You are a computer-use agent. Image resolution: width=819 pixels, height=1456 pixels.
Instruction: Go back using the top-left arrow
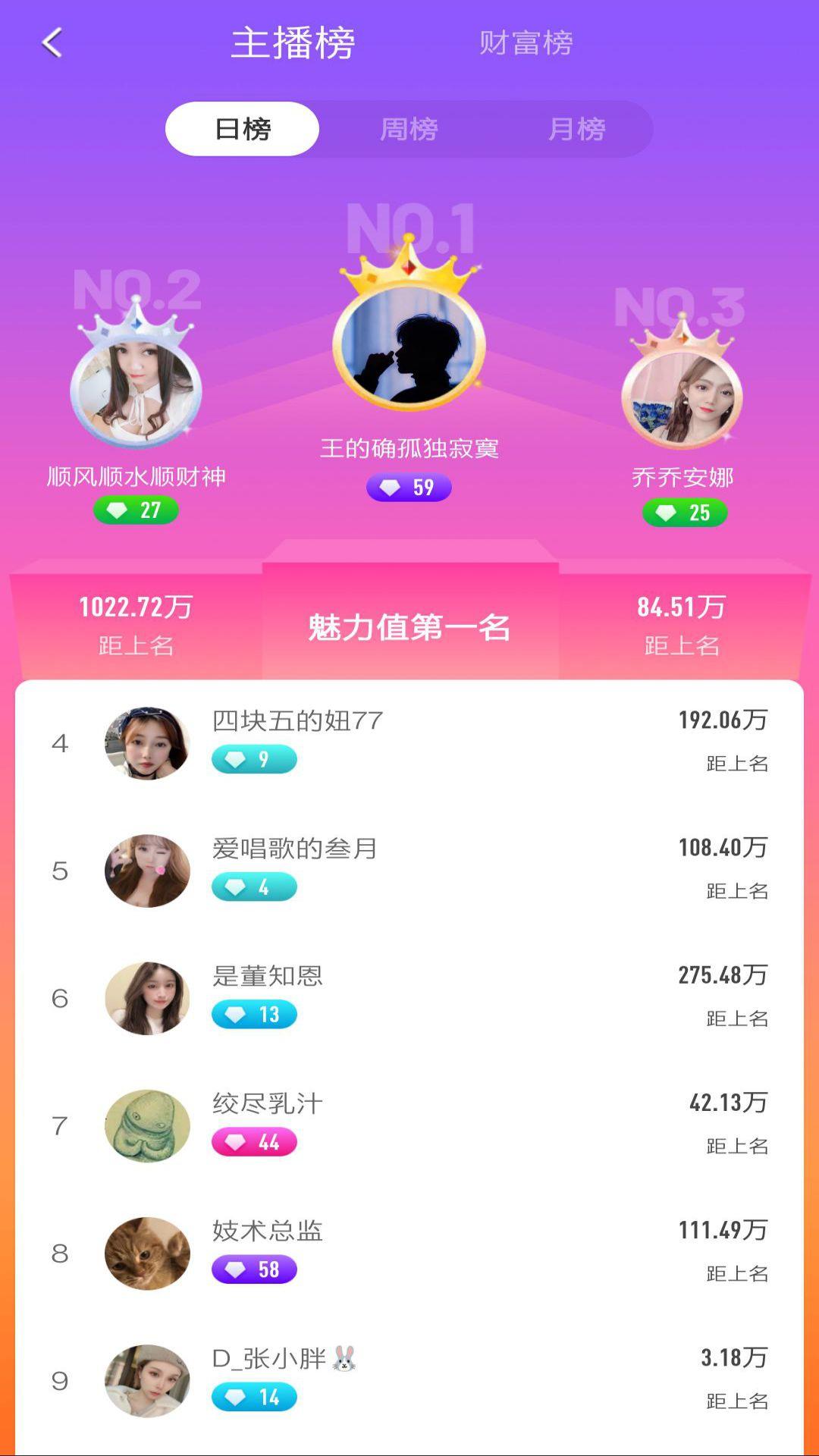tap(52, 43)
